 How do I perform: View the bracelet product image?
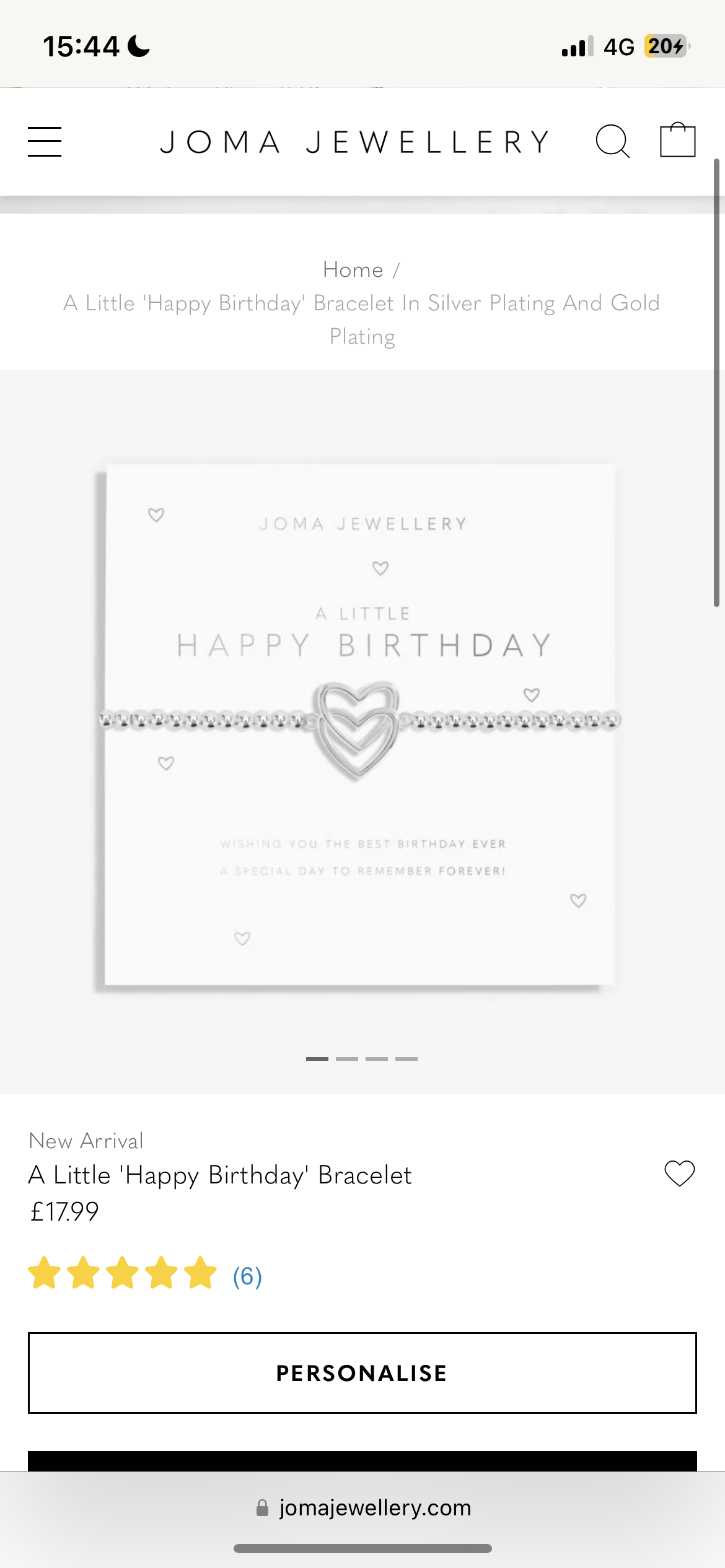tap(359, 725)
